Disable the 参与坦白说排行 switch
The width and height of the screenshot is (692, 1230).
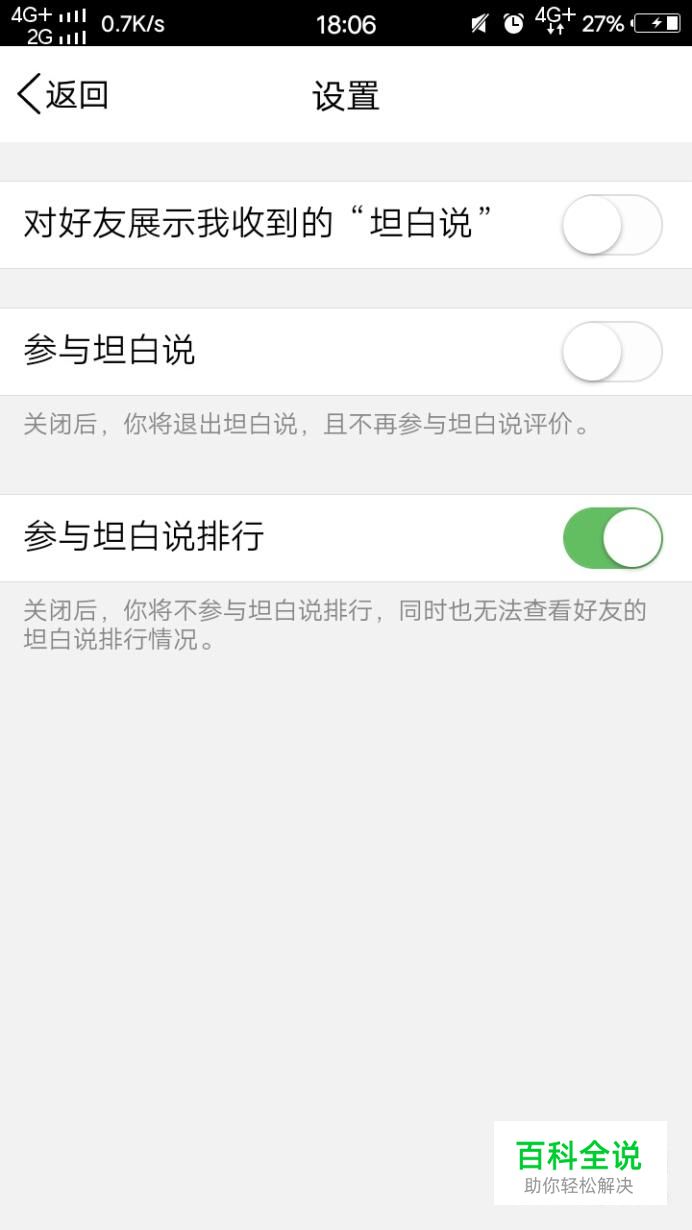(x=612, y=538)
